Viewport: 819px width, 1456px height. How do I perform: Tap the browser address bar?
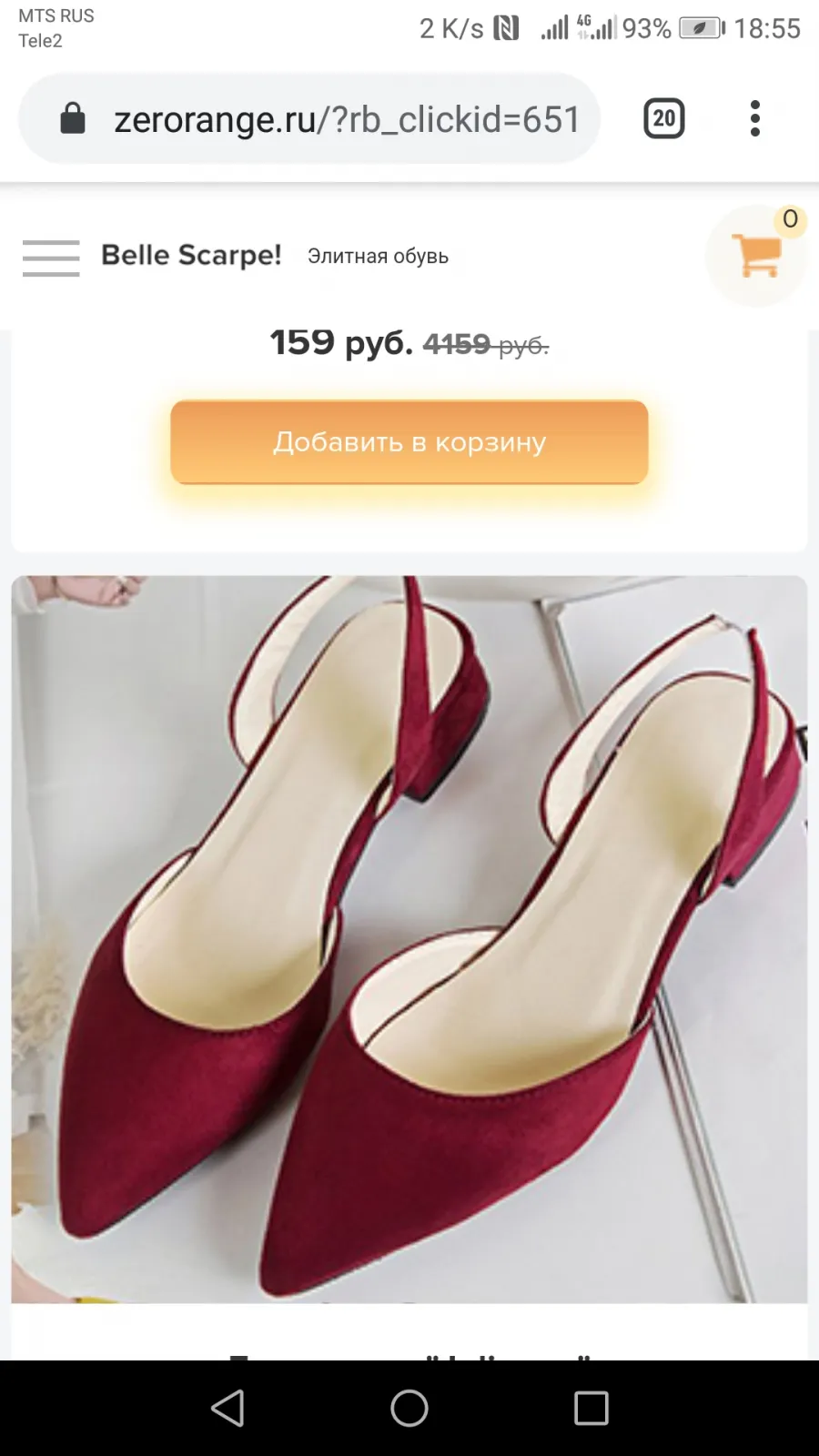point(309,118)
